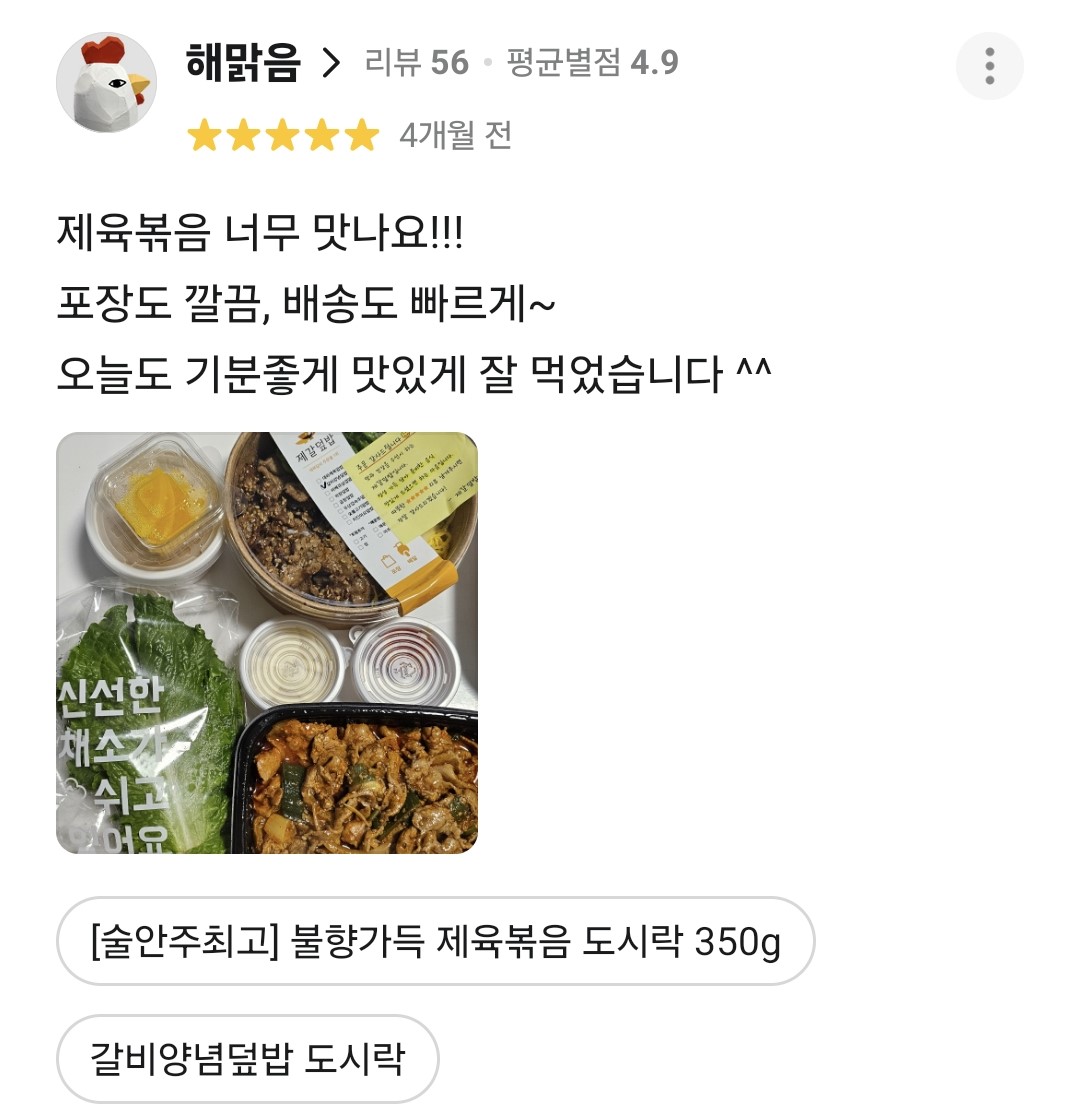Viewport: 1080px width, 1117px height.
Task: Open more options with the vertical dots expander
Action: [x=990, y=66]
